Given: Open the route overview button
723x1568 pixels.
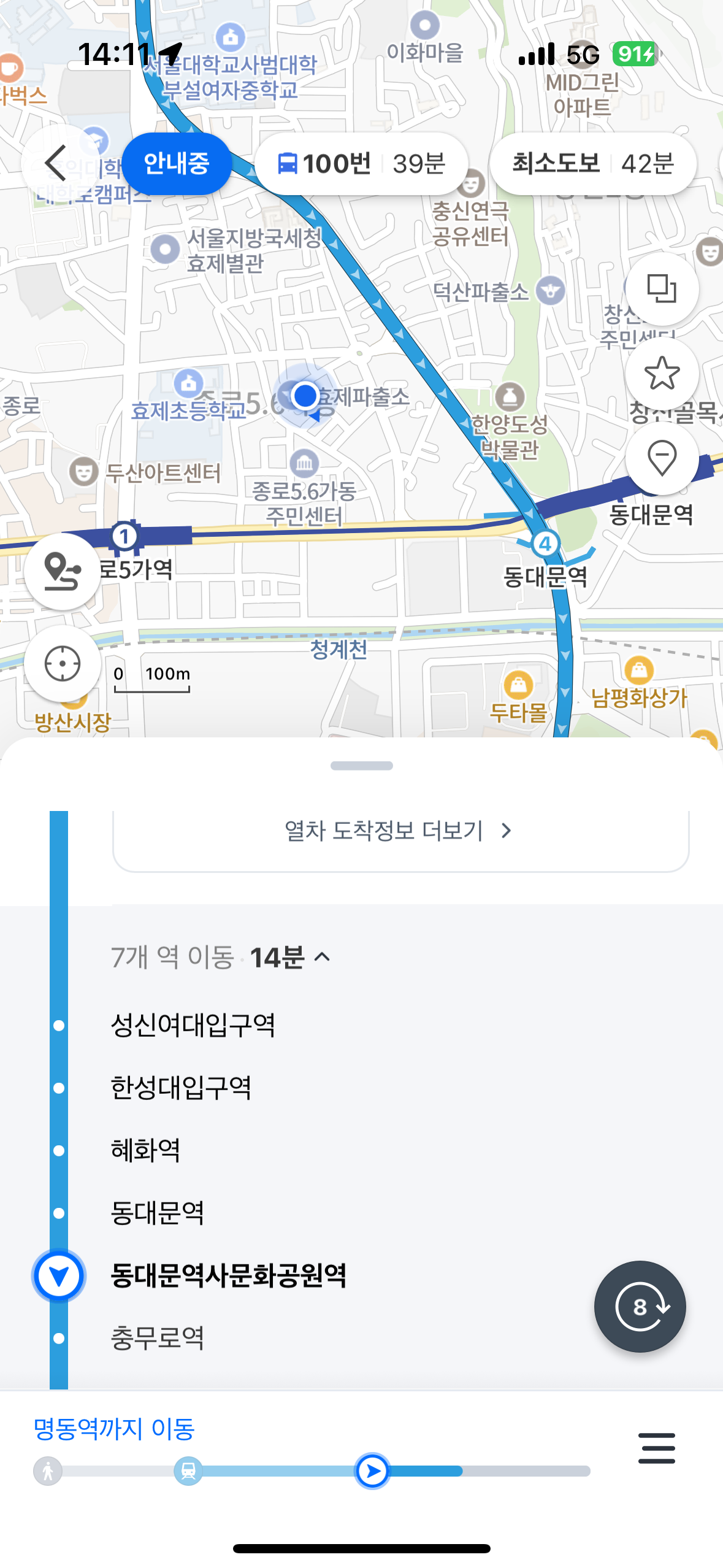Looking at the screenshot, I should [x=63, y=572].
